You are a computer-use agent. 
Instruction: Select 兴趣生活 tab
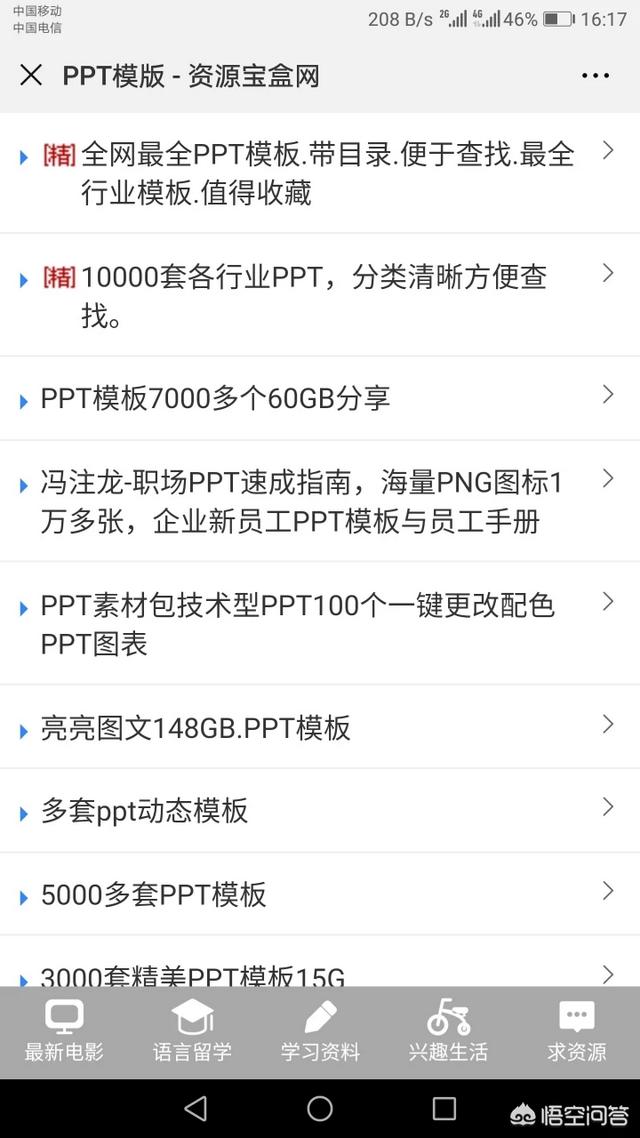tap(448, 1032)
